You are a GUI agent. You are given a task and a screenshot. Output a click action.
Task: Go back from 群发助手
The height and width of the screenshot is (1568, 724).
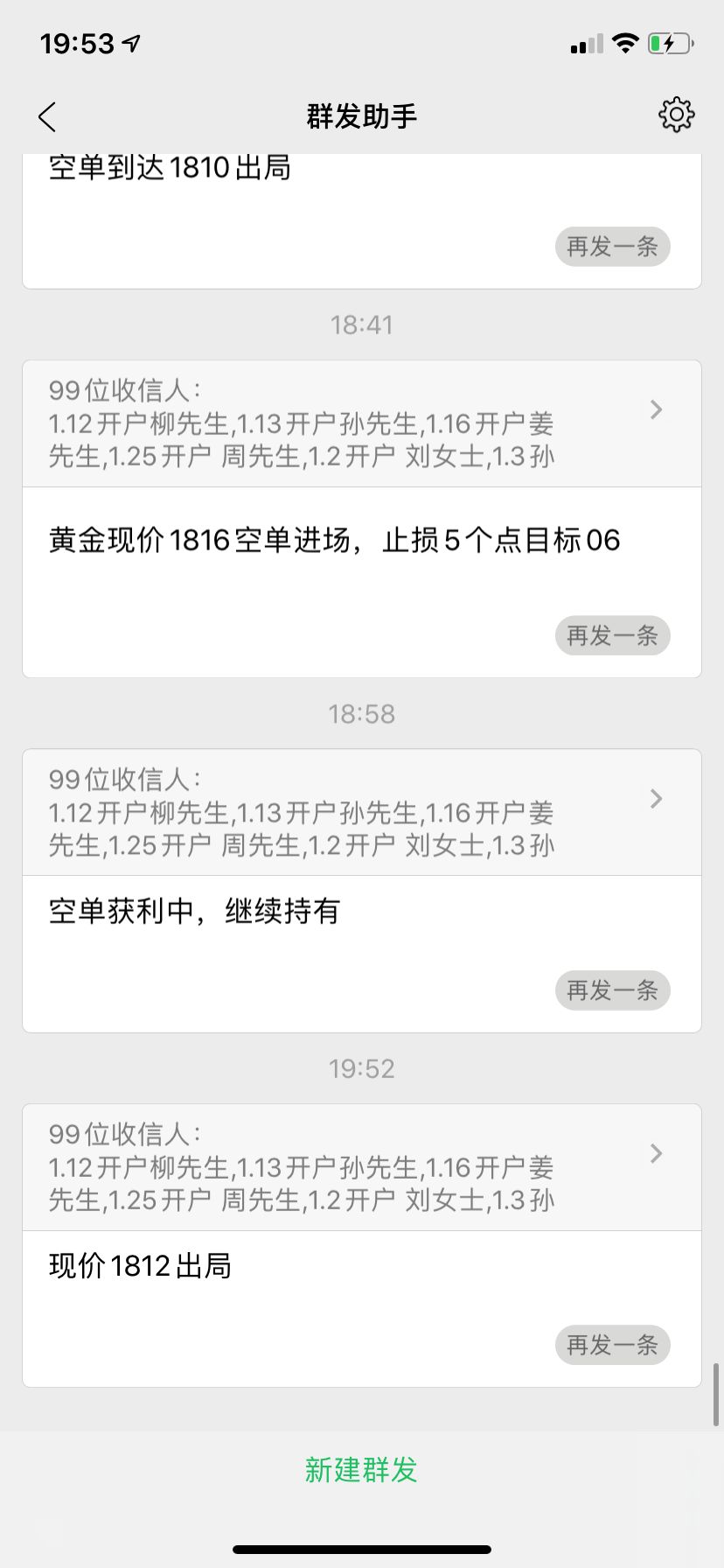47,116
